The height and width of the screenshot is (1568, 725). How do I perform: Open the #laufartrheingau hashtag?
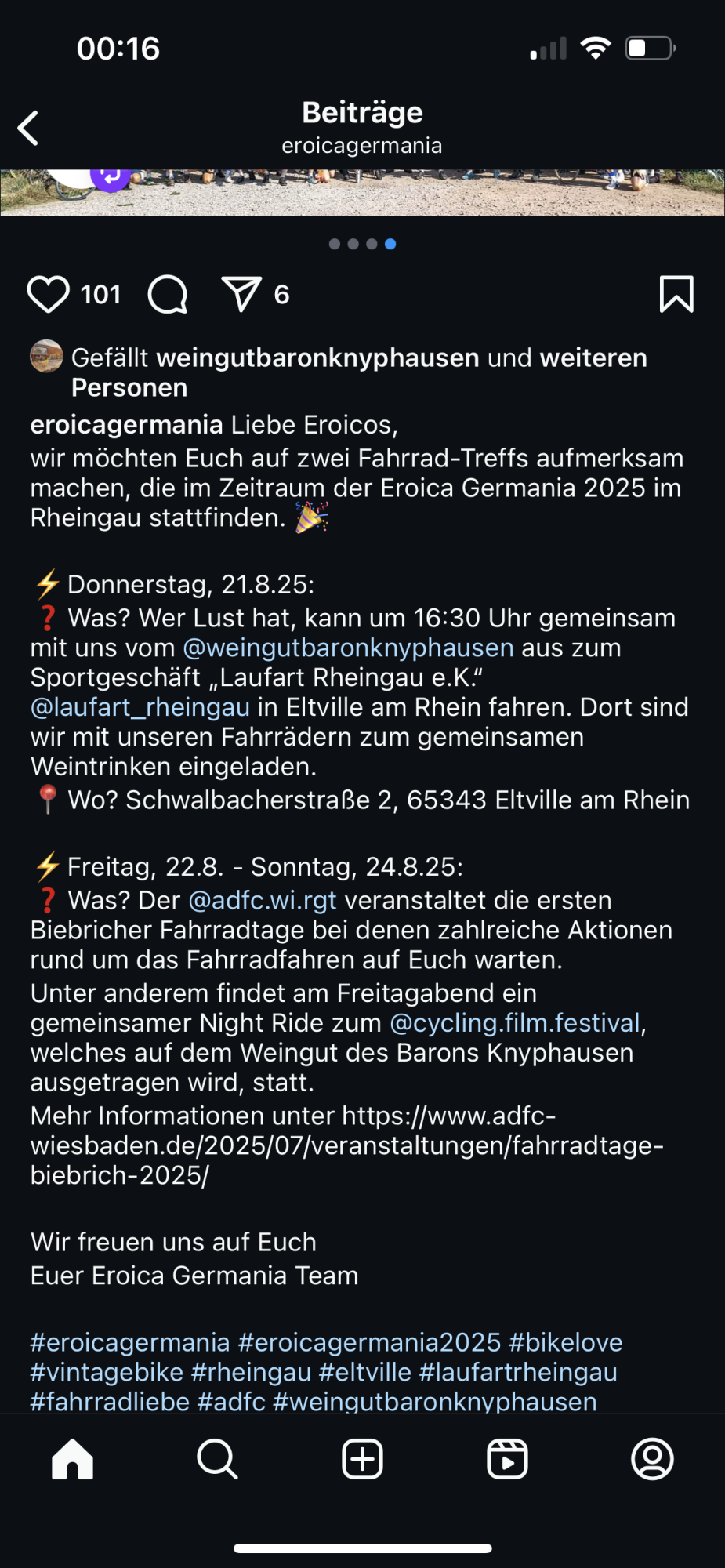[518, 1373]
